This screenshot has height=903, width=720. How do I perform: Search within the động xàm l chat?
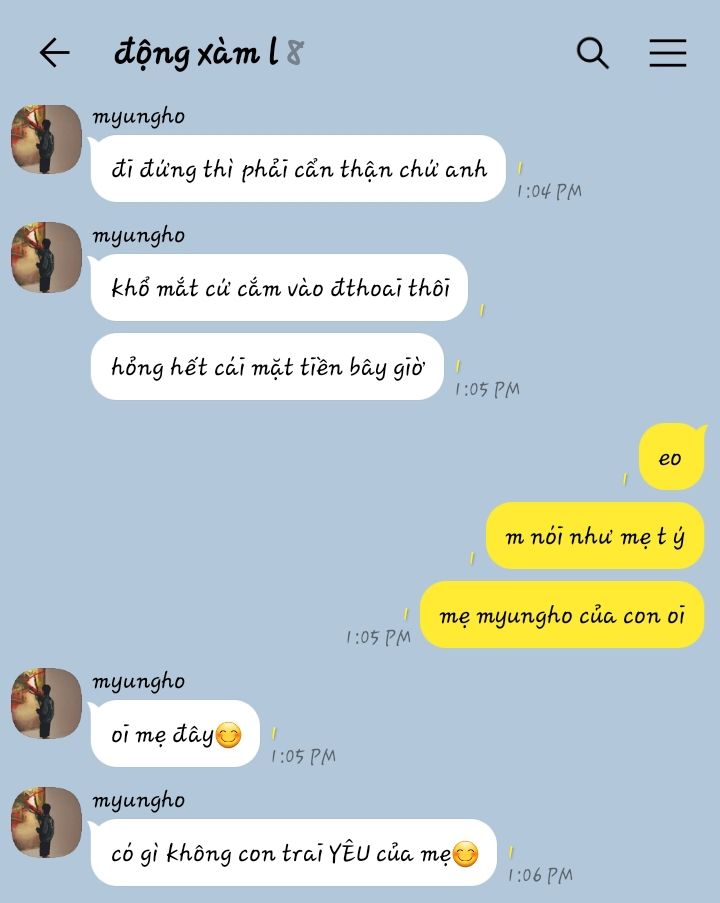click(x=592, y=53)
